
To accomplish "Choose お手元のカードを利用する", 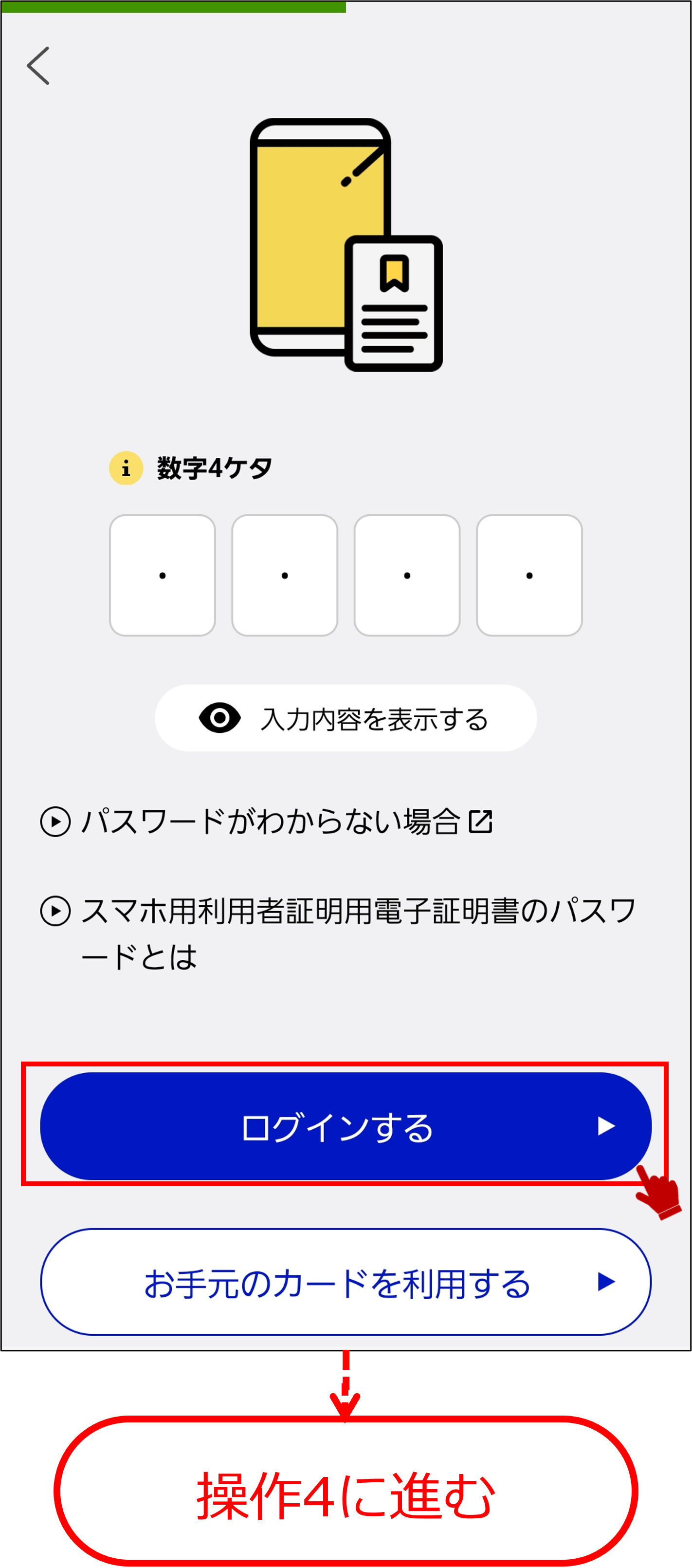I will pyautogui.click(x=346, y=1283).
